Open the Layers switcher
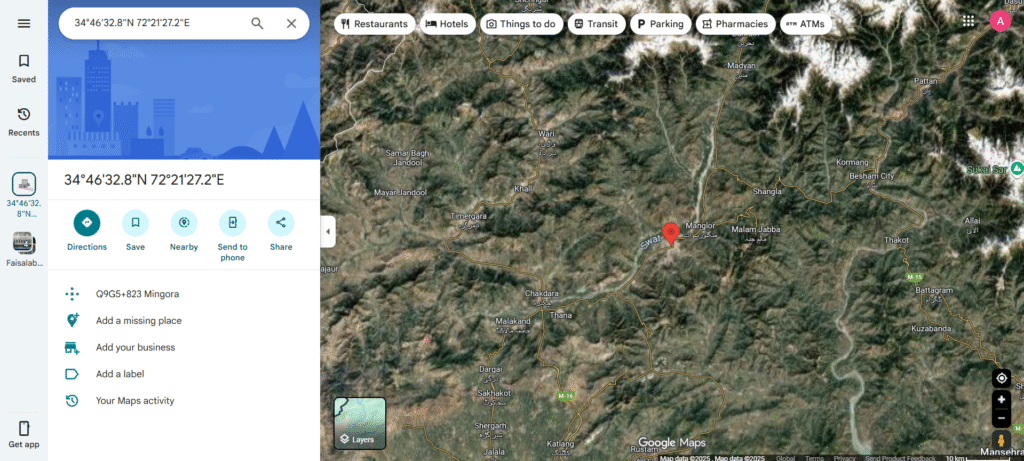Image resolution: width=1024 pixels, height=461 pixels. click(x=359, y=423)
